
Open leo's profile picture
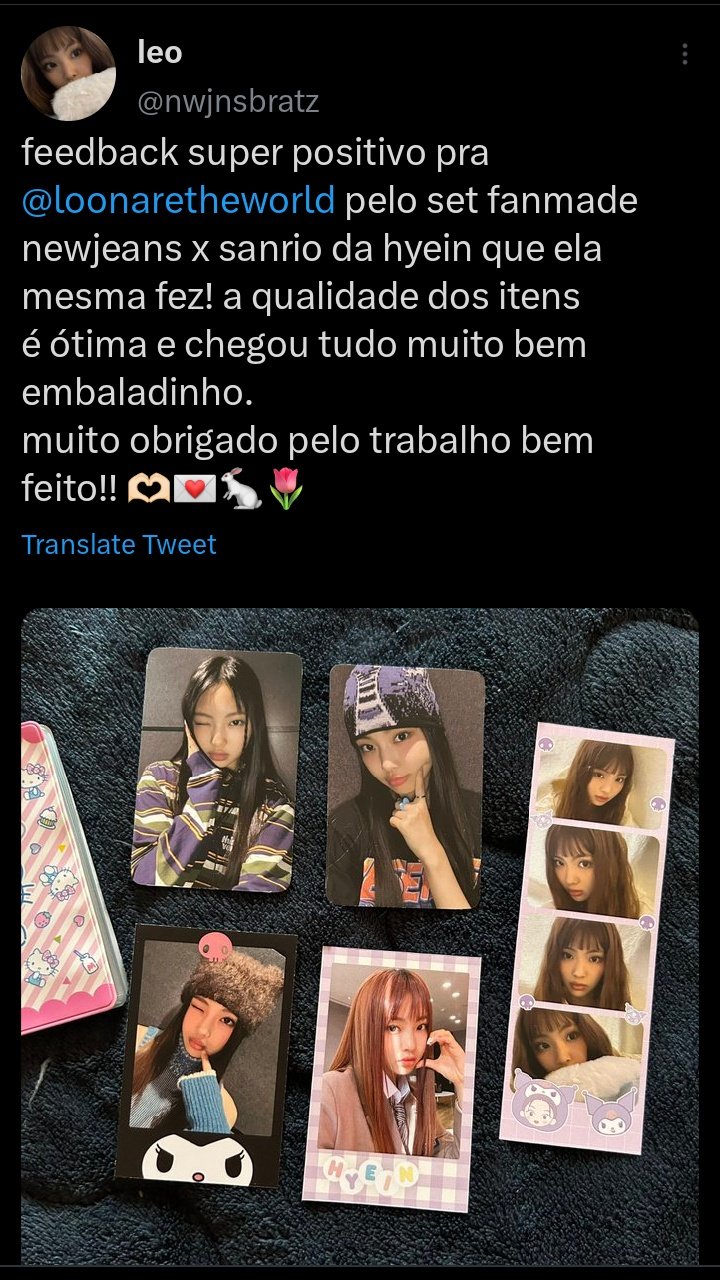(69, 74)
